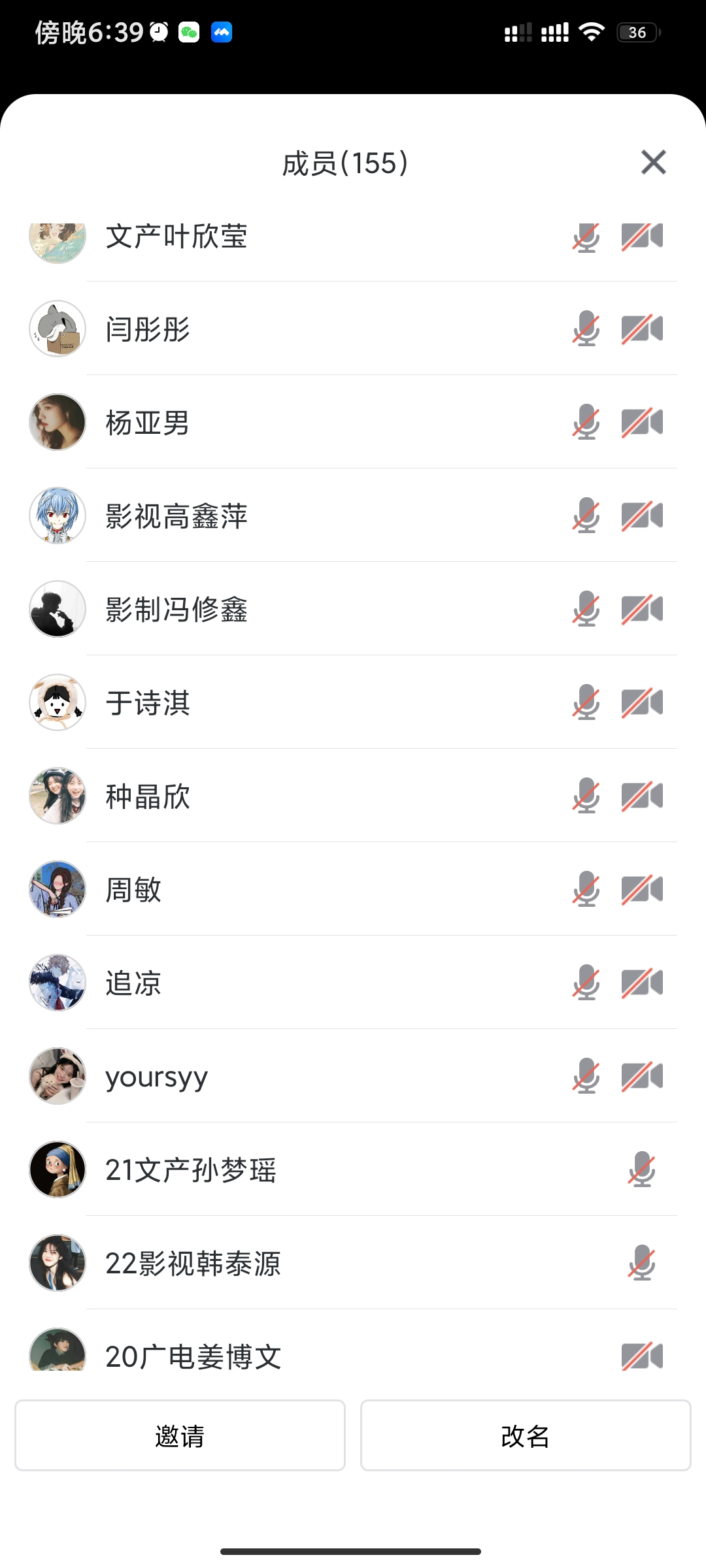706x1568 pixels.
Task: Tap the 邀请 invite button
Action: (x=180, y=1435)
